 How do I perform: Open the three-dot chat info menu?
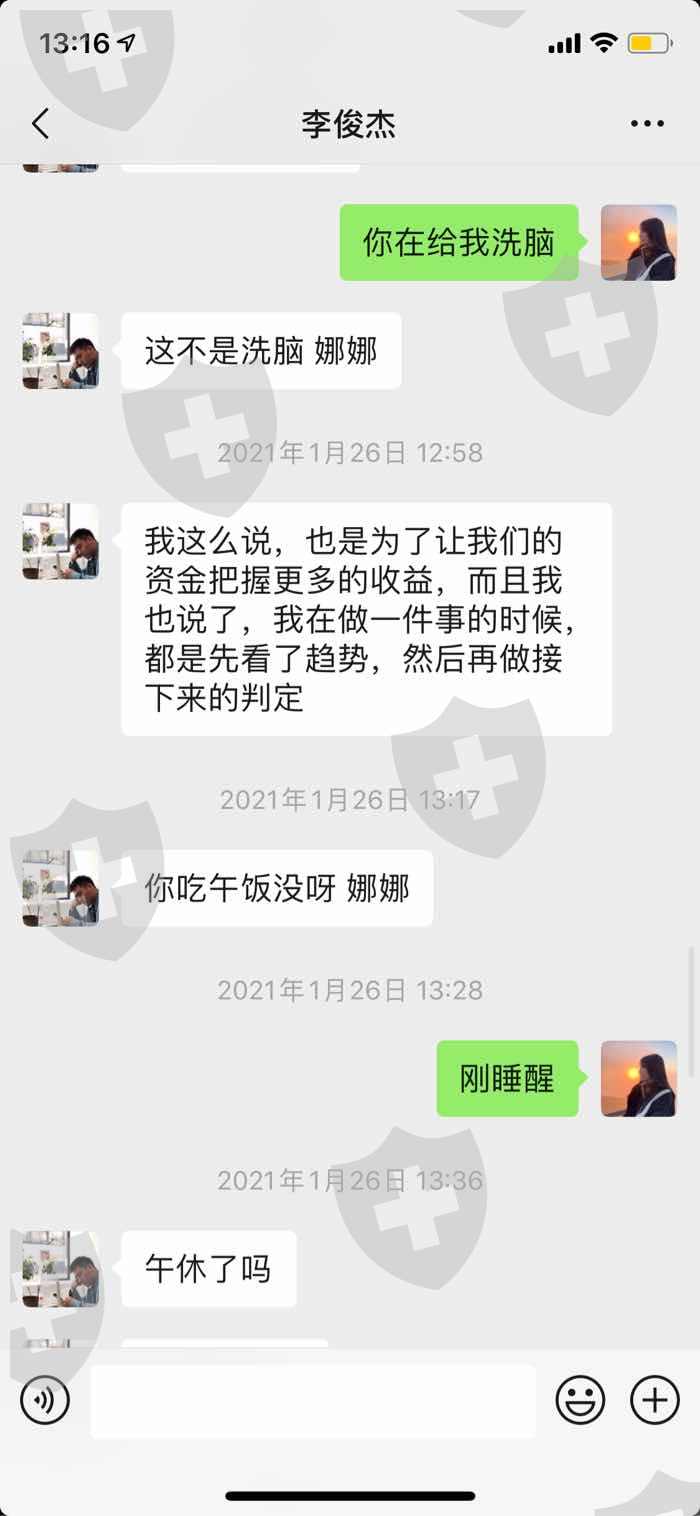[647, 124]
